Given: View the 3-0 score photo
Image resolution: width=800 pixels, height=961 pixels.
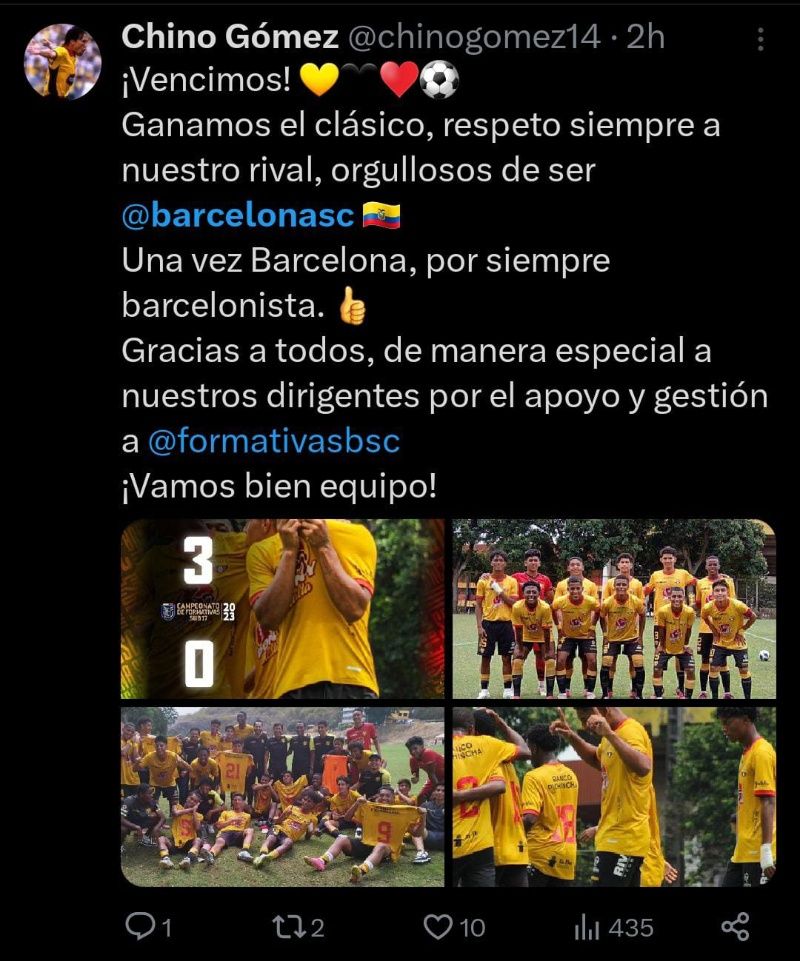Looking at the screenshot, I should click(x=283, y=608).
